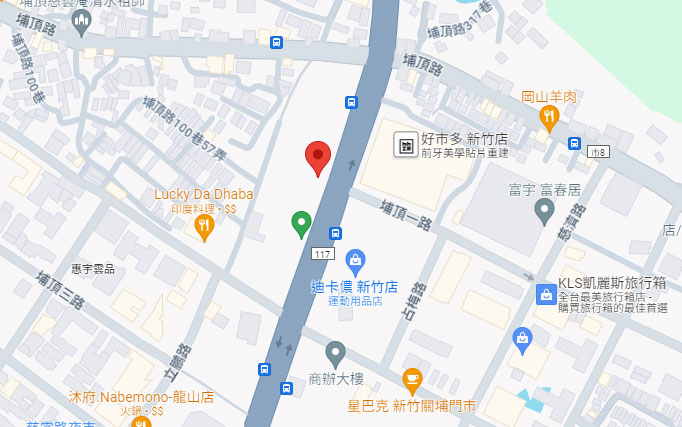Select 好市多 新竹店 place marker

(x=406, y=145)
